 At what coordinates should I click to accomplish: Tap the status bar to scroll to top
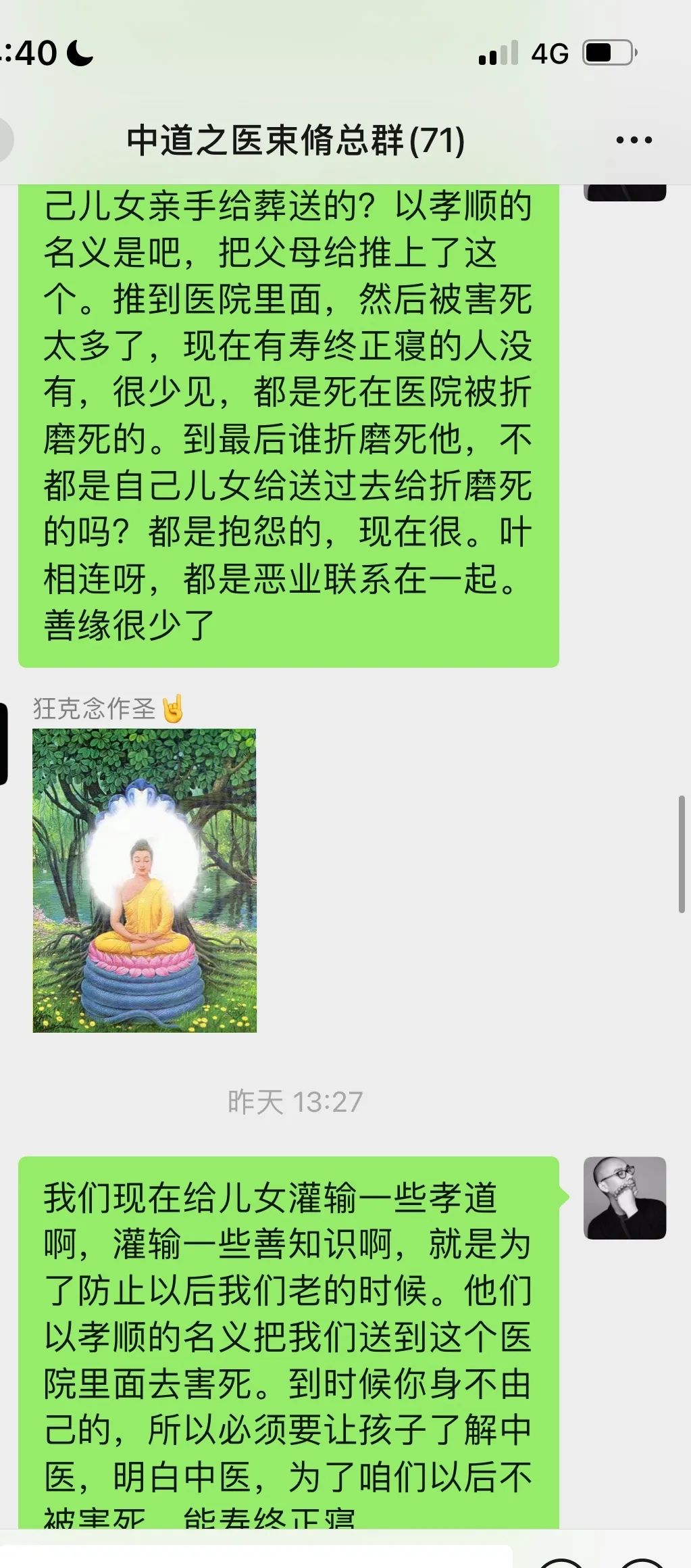(346, 52)
